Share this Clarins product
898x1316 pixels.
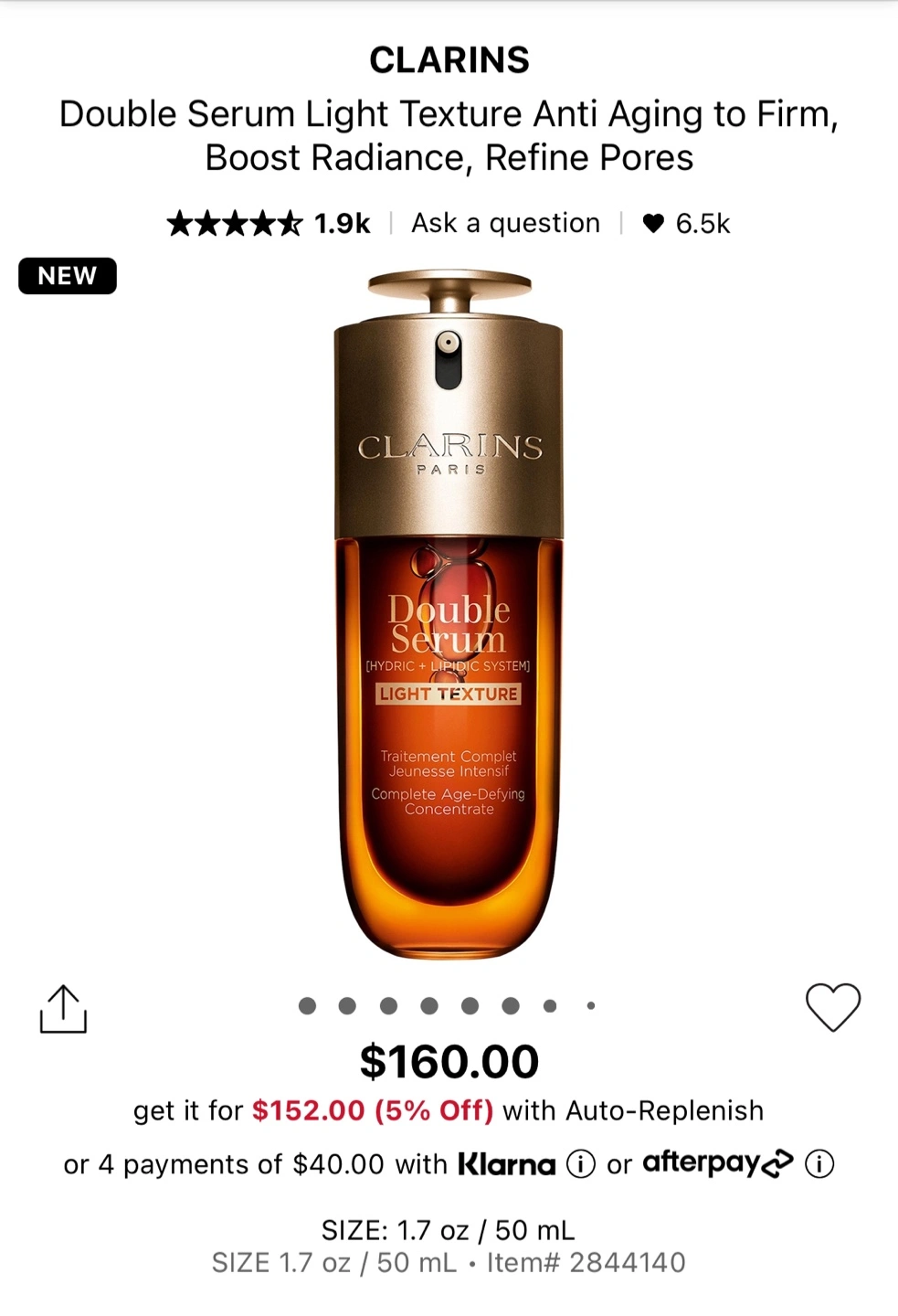[x=63, y=1009]
